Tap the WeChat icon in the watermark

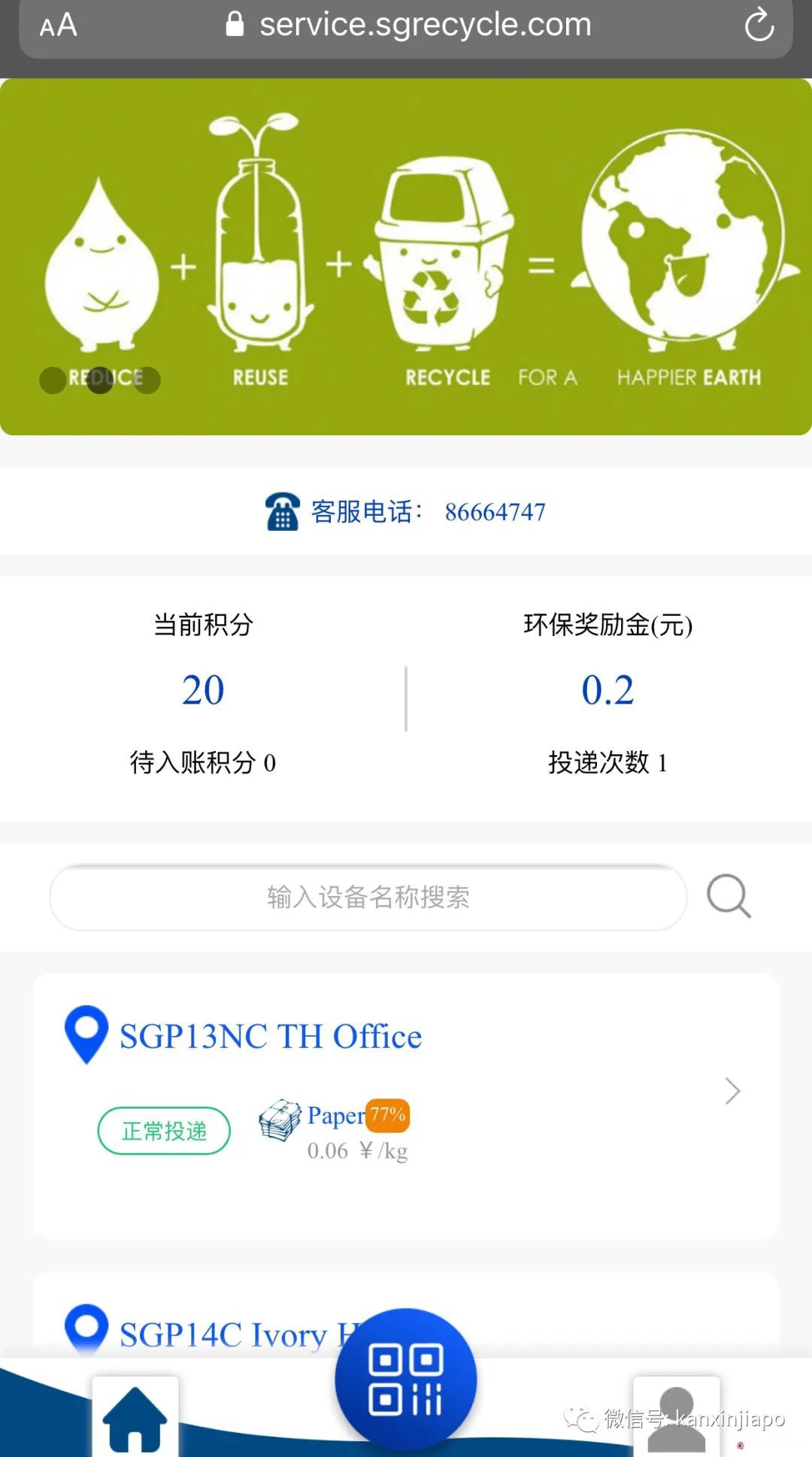580,1416
